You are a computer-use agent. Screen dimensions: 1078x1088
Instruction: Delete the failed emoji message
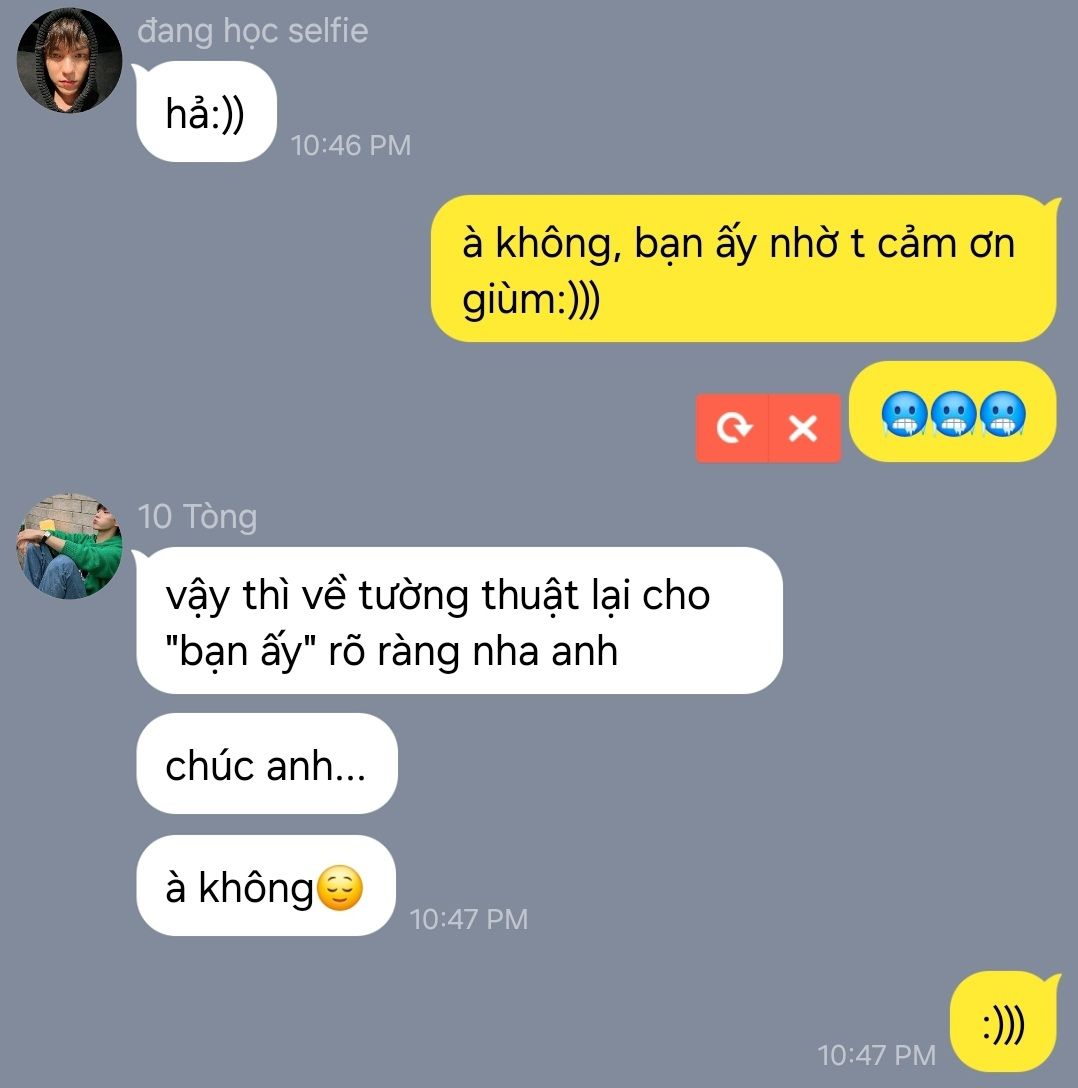point(803,428)
